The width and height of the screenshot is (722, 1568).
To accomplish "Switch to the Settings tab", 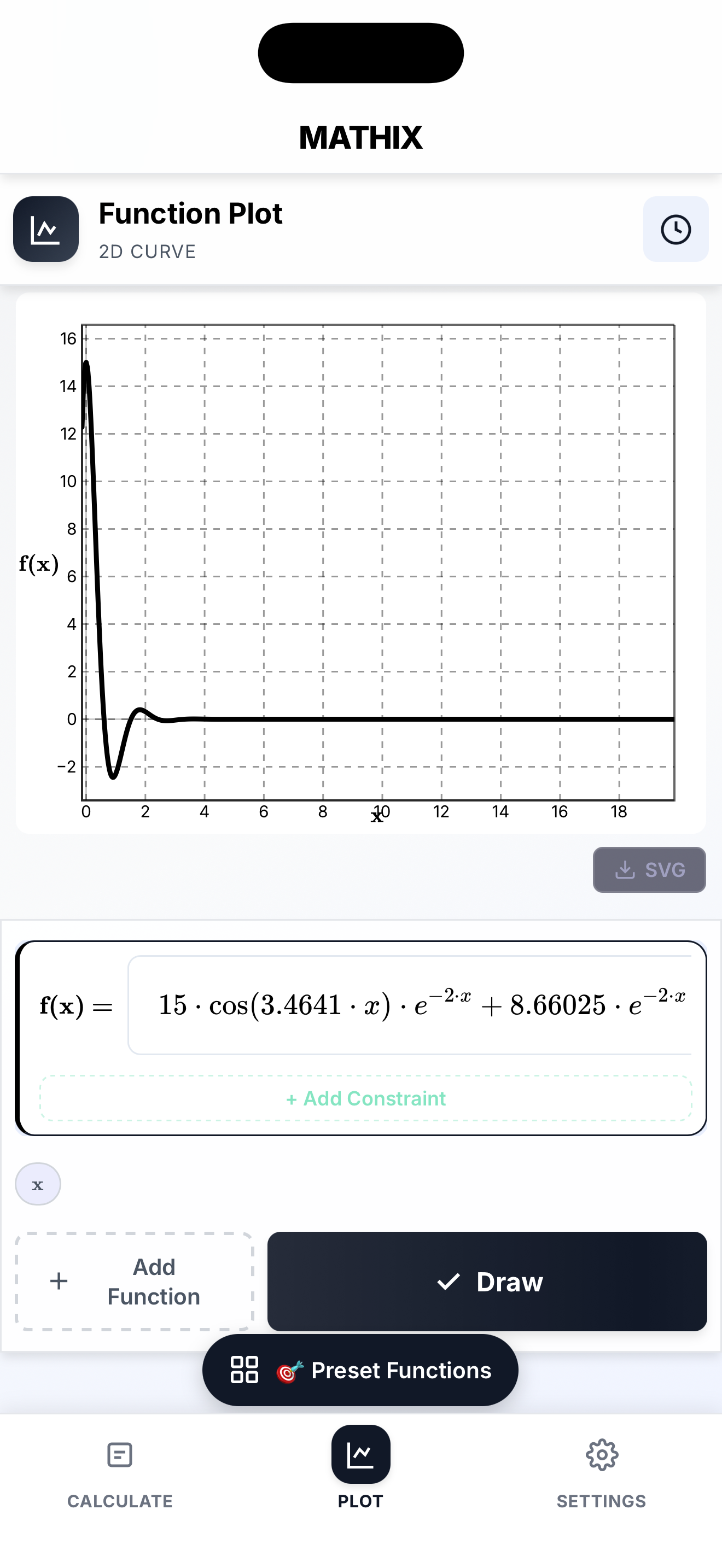I will click(x=601, y=1473).
